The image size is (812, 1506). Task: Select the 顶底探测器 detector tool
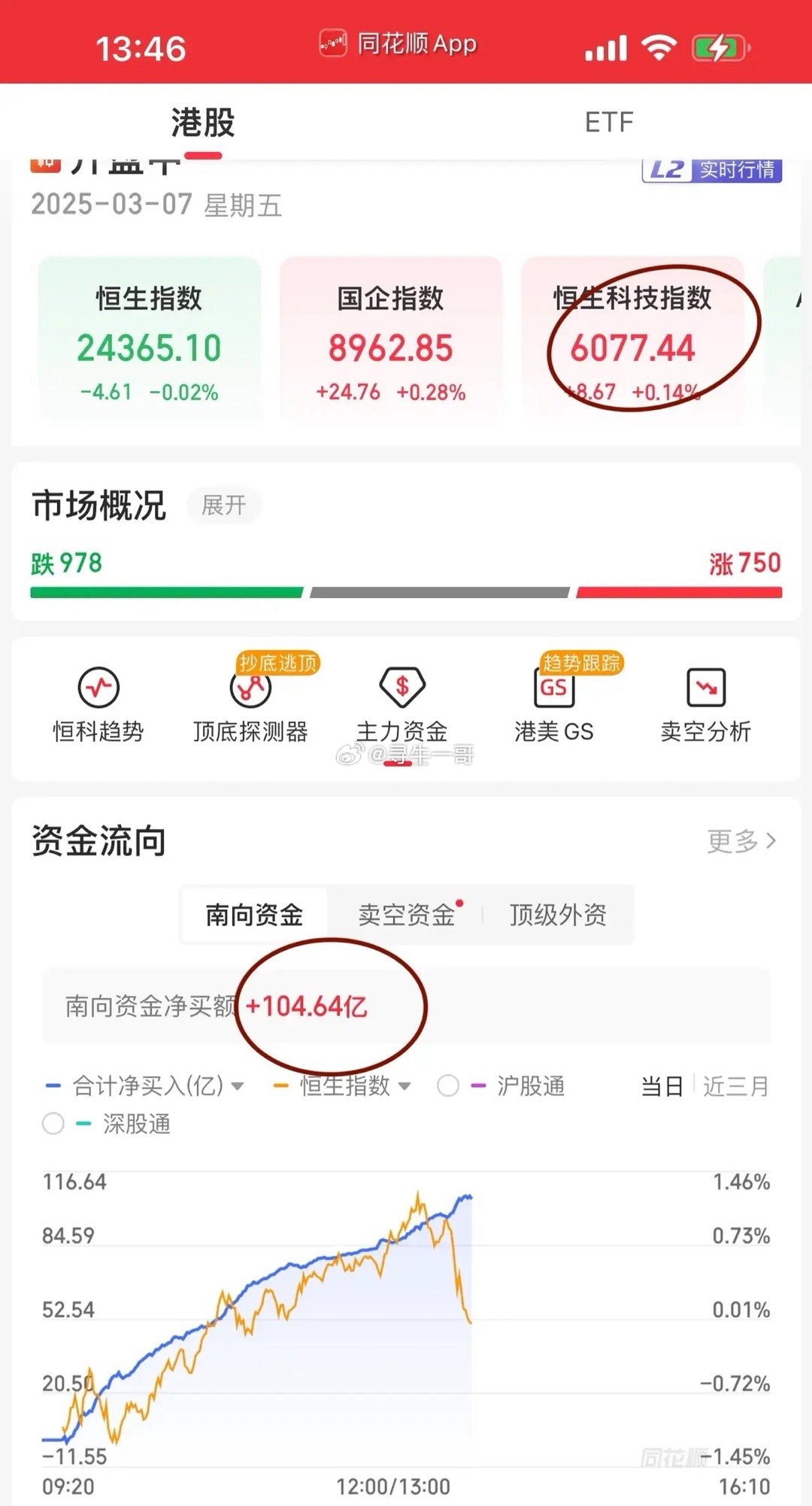[x=252, y=703]
